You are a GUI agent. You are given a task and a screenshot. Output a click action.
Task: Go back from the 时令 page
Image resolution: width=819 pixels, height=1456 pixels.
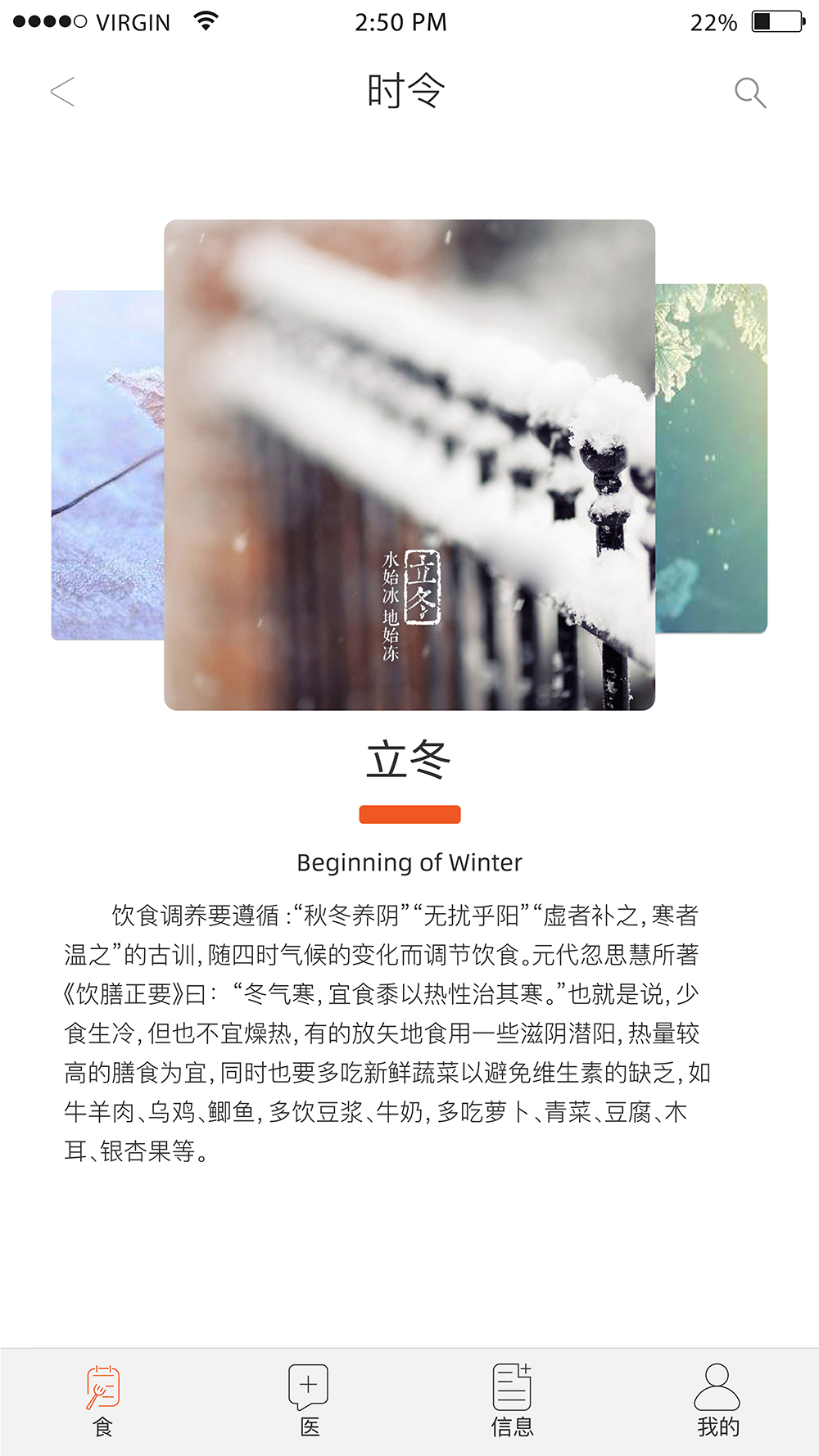coord(62,92)
